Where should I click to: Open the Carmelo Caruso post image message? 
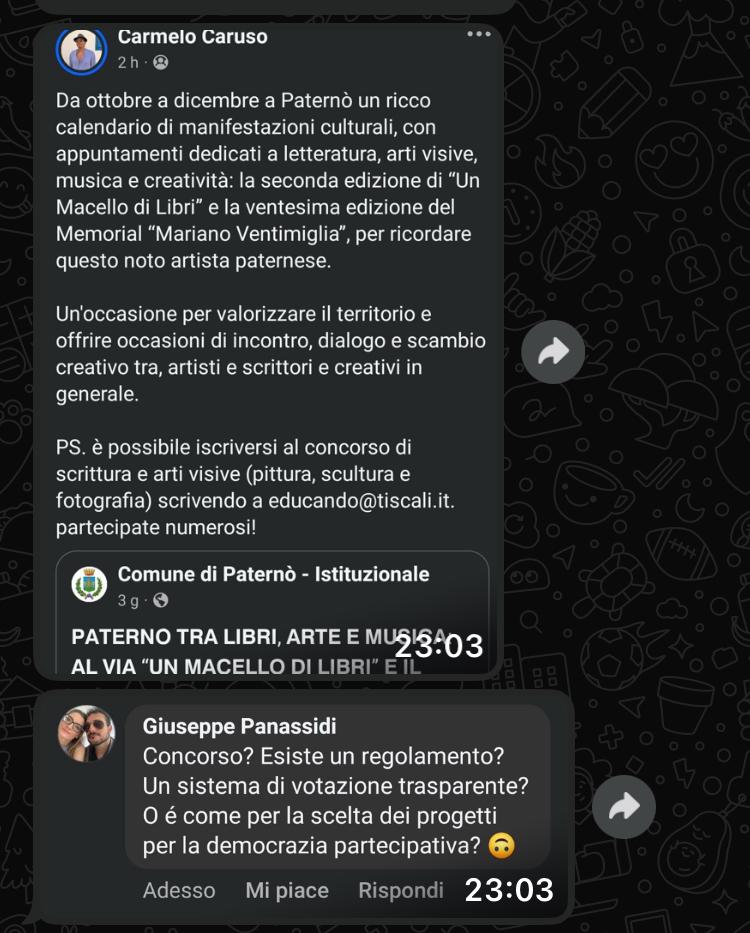pos(268,350)
